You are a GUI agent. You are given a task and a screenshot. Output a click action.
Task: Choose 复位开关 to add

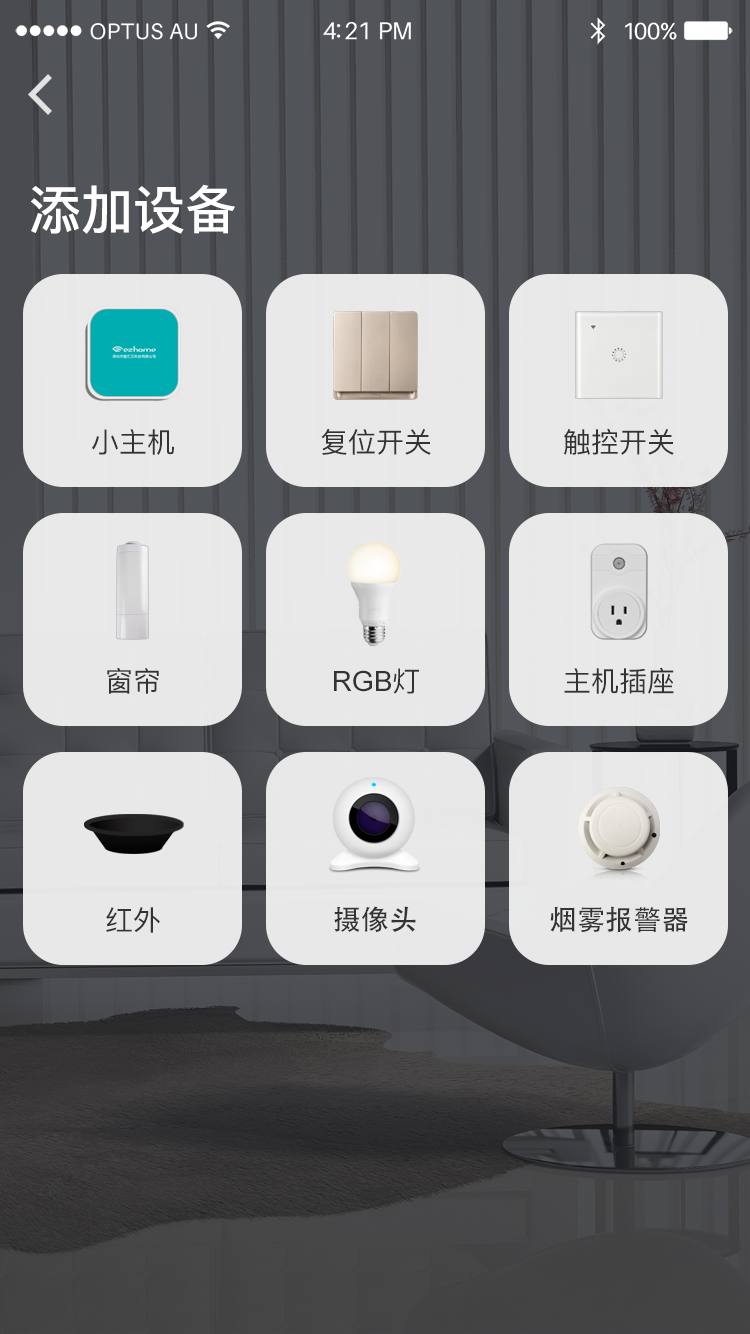pyautogui.click(x=375, y=381)
